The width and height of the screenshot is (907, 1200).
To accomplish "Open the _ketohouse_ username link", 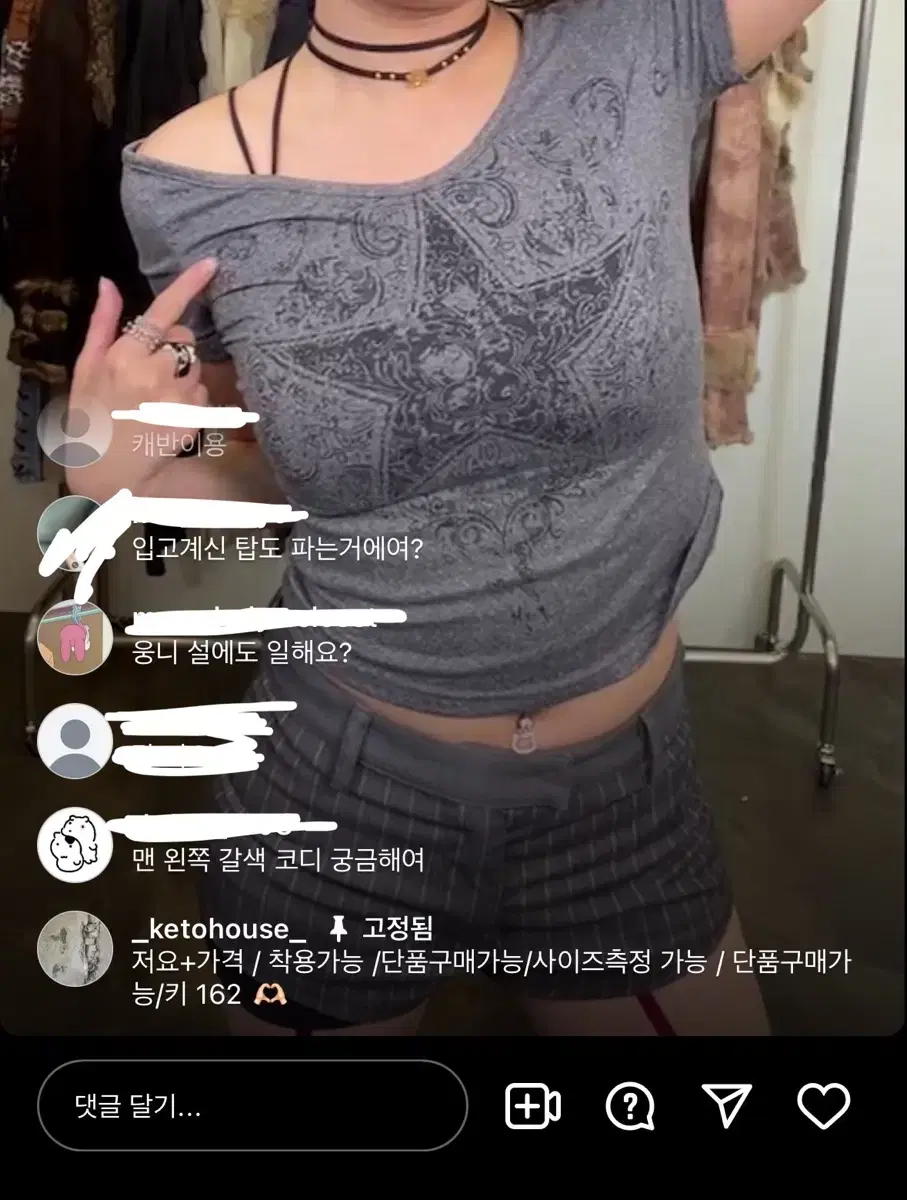I will point(214,930).
